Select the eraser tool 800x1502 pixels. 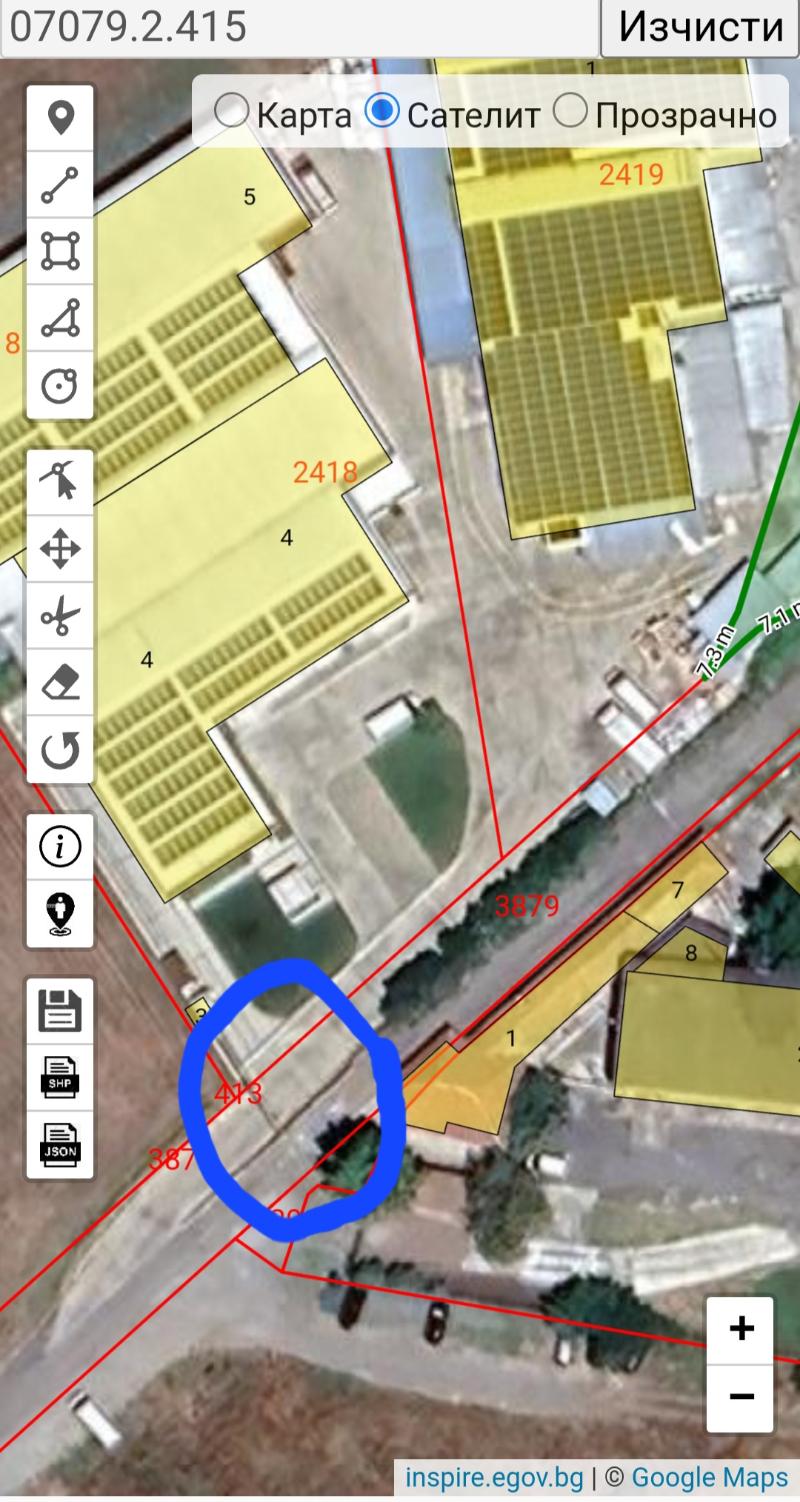point(60,683)
